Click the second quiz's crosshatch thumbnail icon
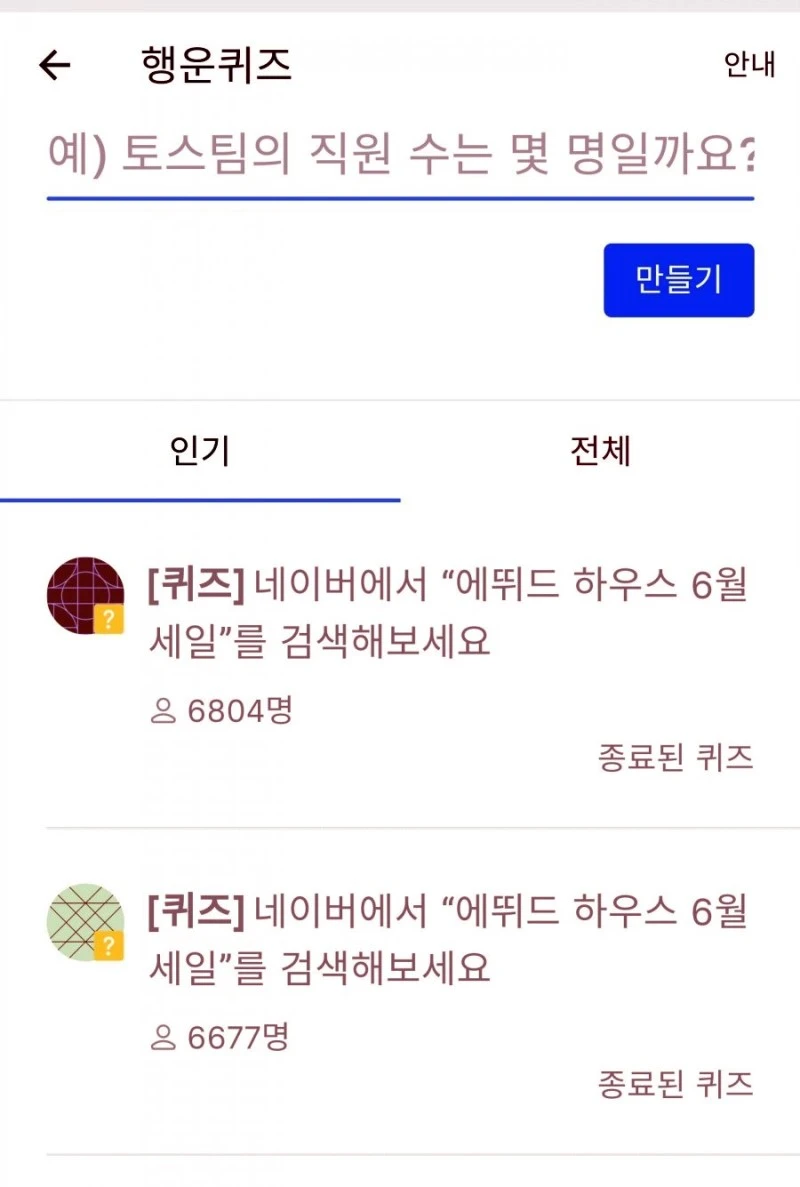 point(85,922)
